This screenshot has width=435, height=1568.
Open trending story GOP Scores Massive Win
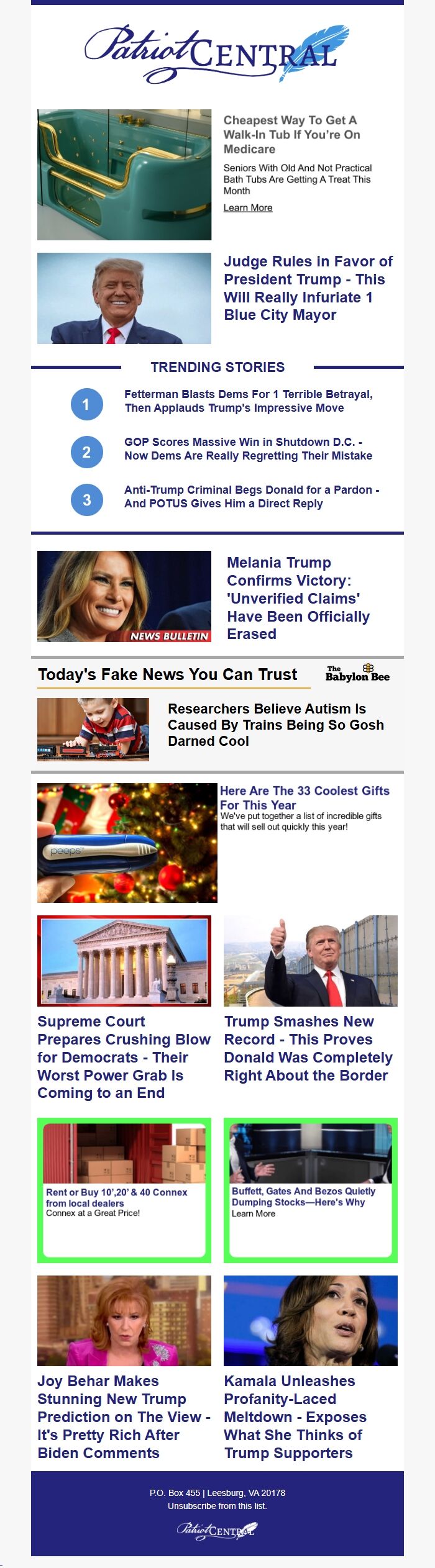pyautogui.click(x=248, y=449)
